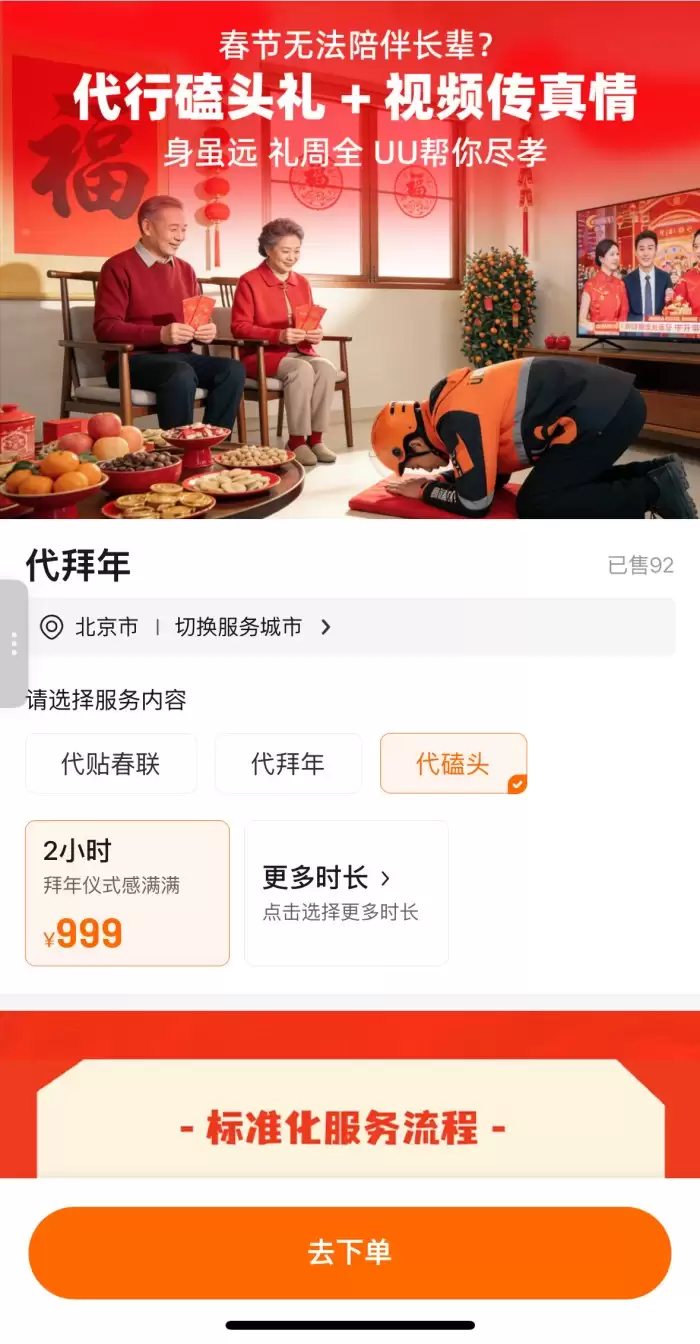Open 更多时长 to choose other durations

(346, 893)
